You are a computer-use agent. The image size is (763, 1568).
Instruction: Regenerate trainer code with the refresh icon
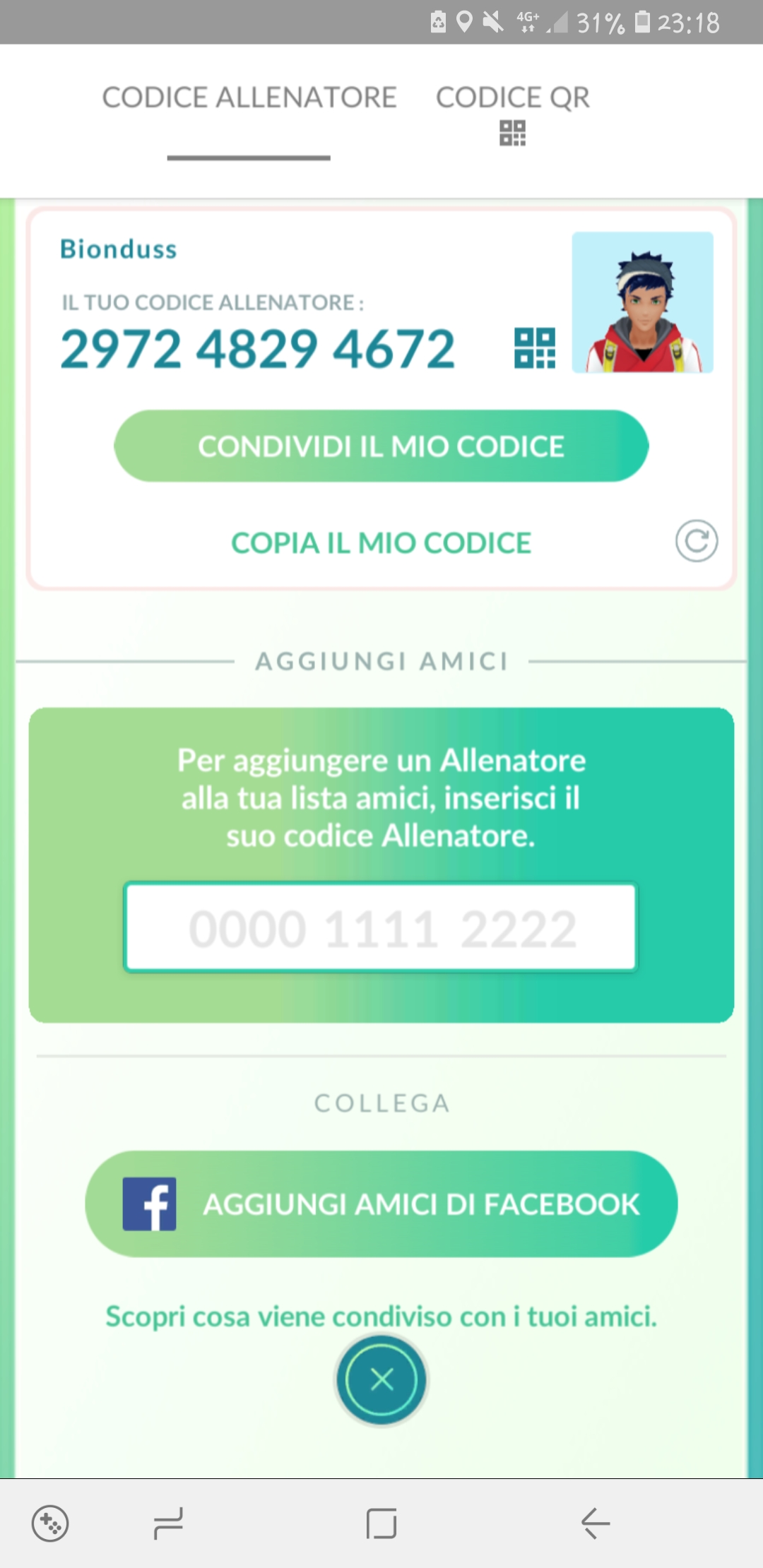(x=697, y=542)
